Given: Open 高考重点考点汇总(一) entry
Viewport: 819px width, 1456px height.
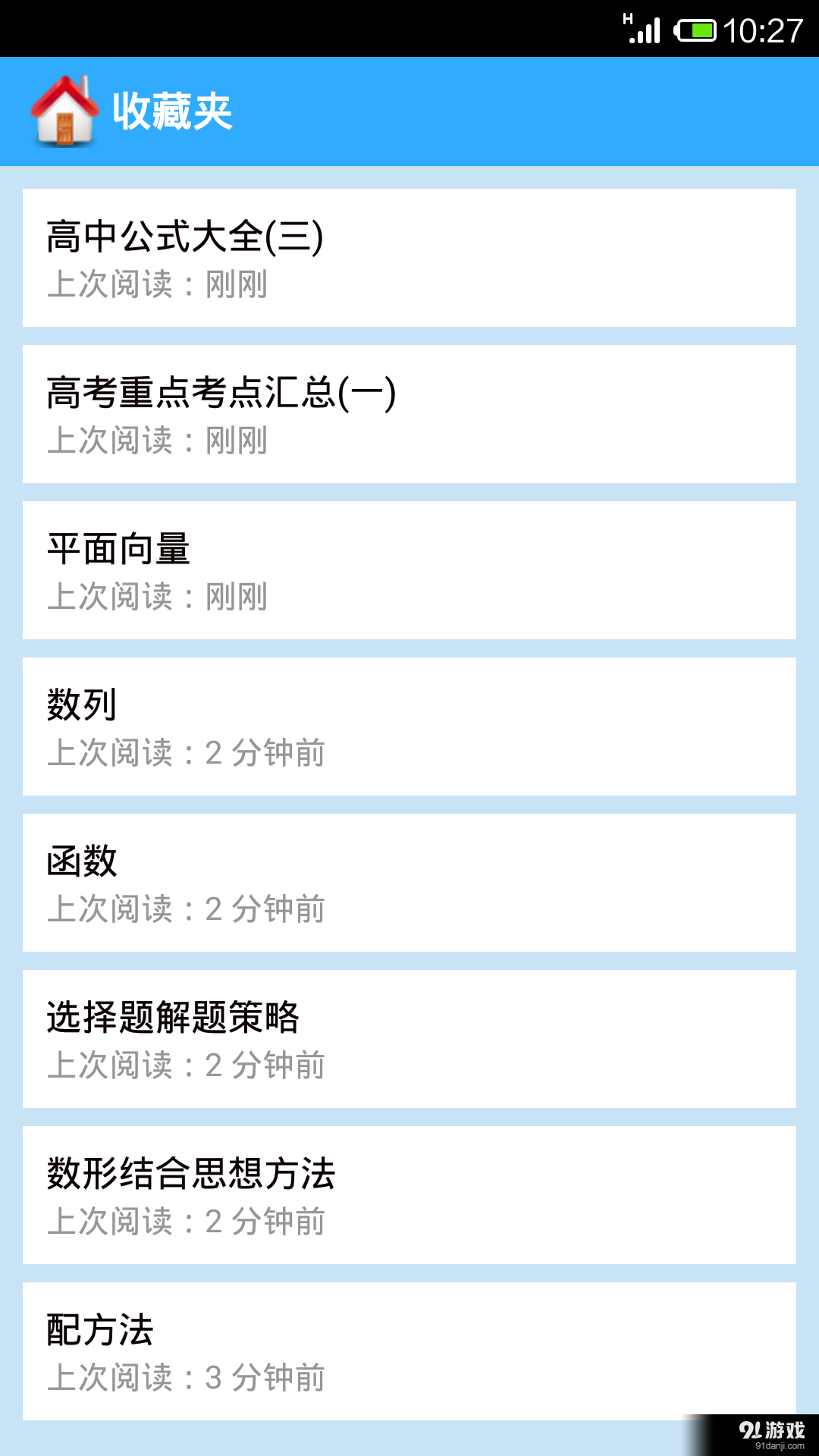Looking at the screenshot, I should 409,413.
